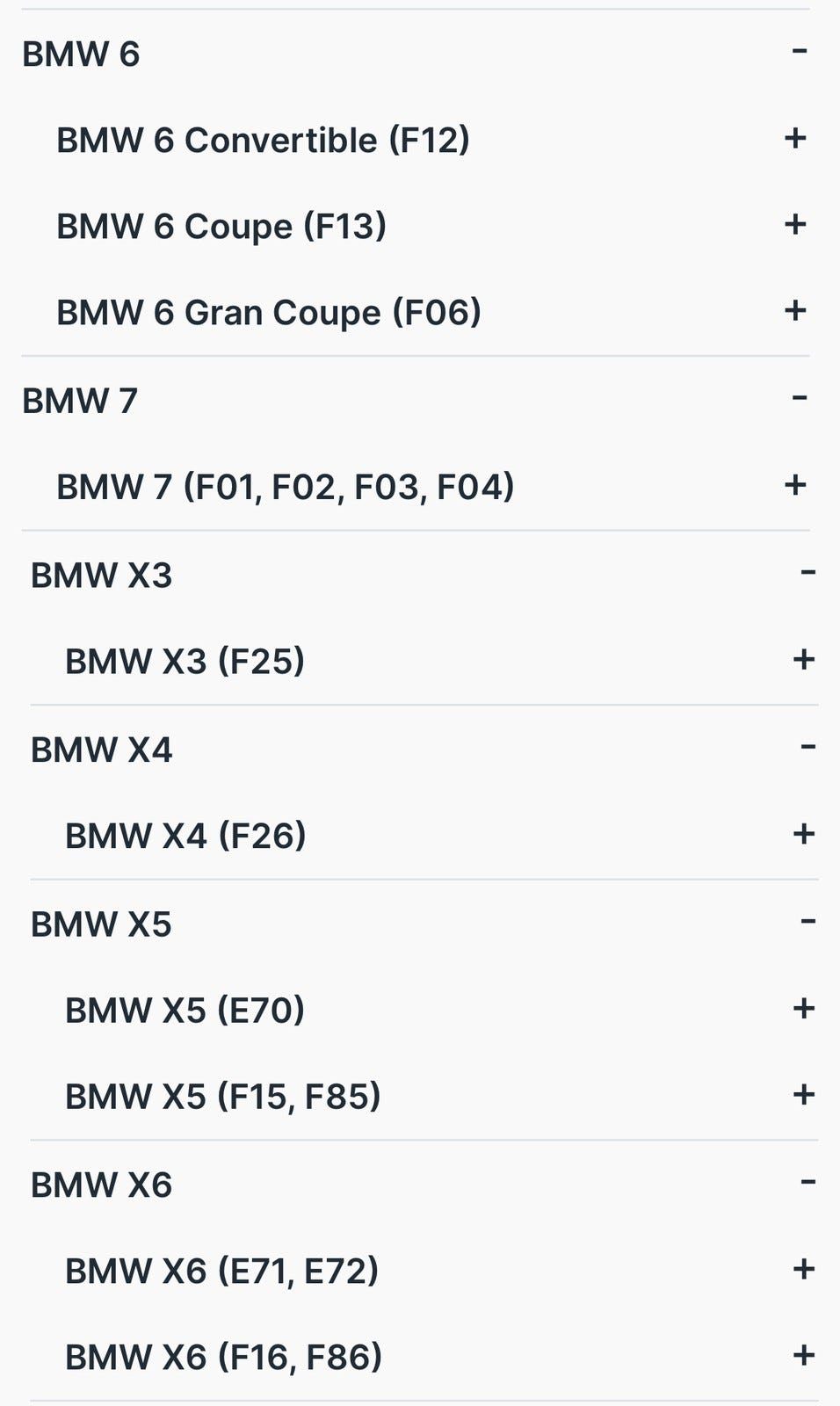This screenshot has height=1406, width=840.
Task: Expand BMW 6 Coupe (F13)
Action: pos(795,224)
